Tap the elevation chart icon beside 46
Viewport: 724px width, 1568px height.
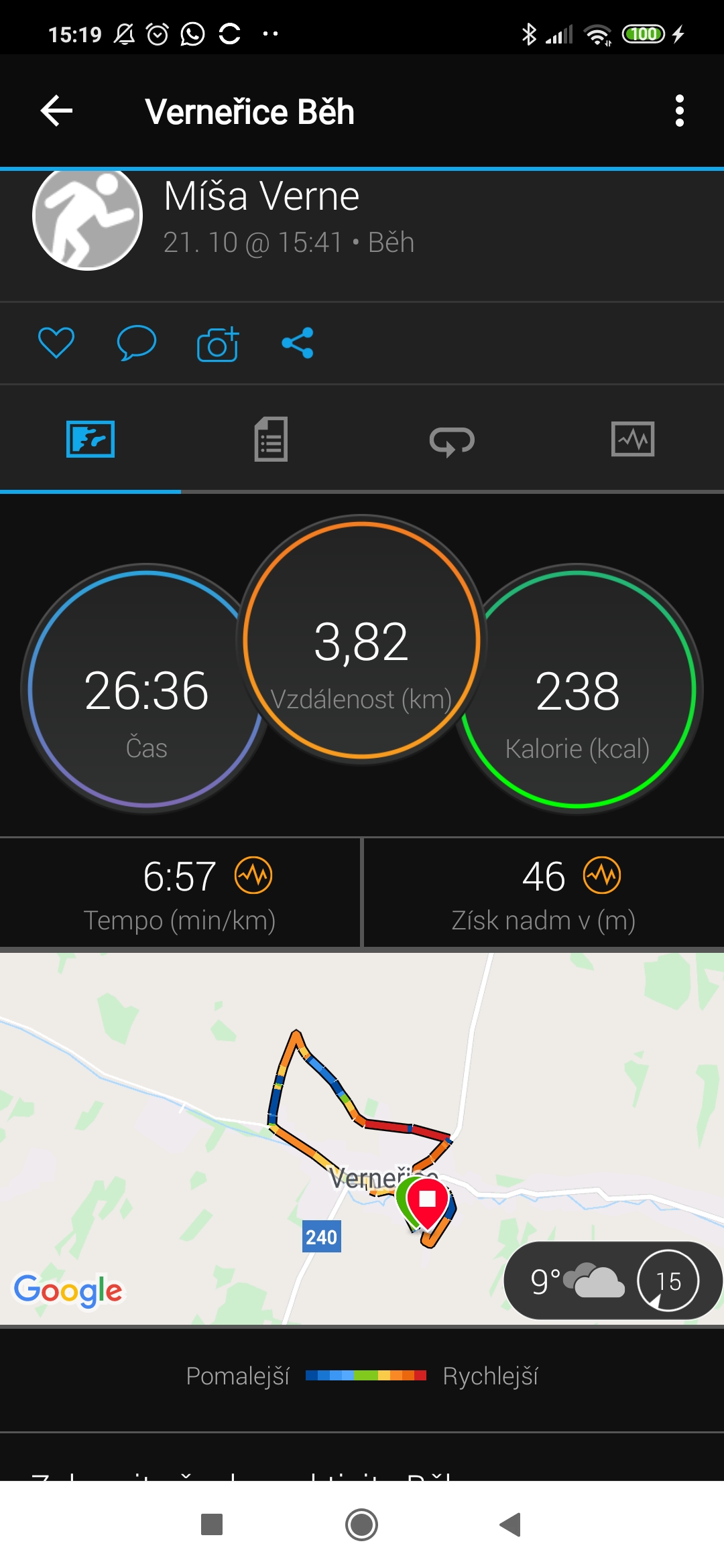point(602,875)
